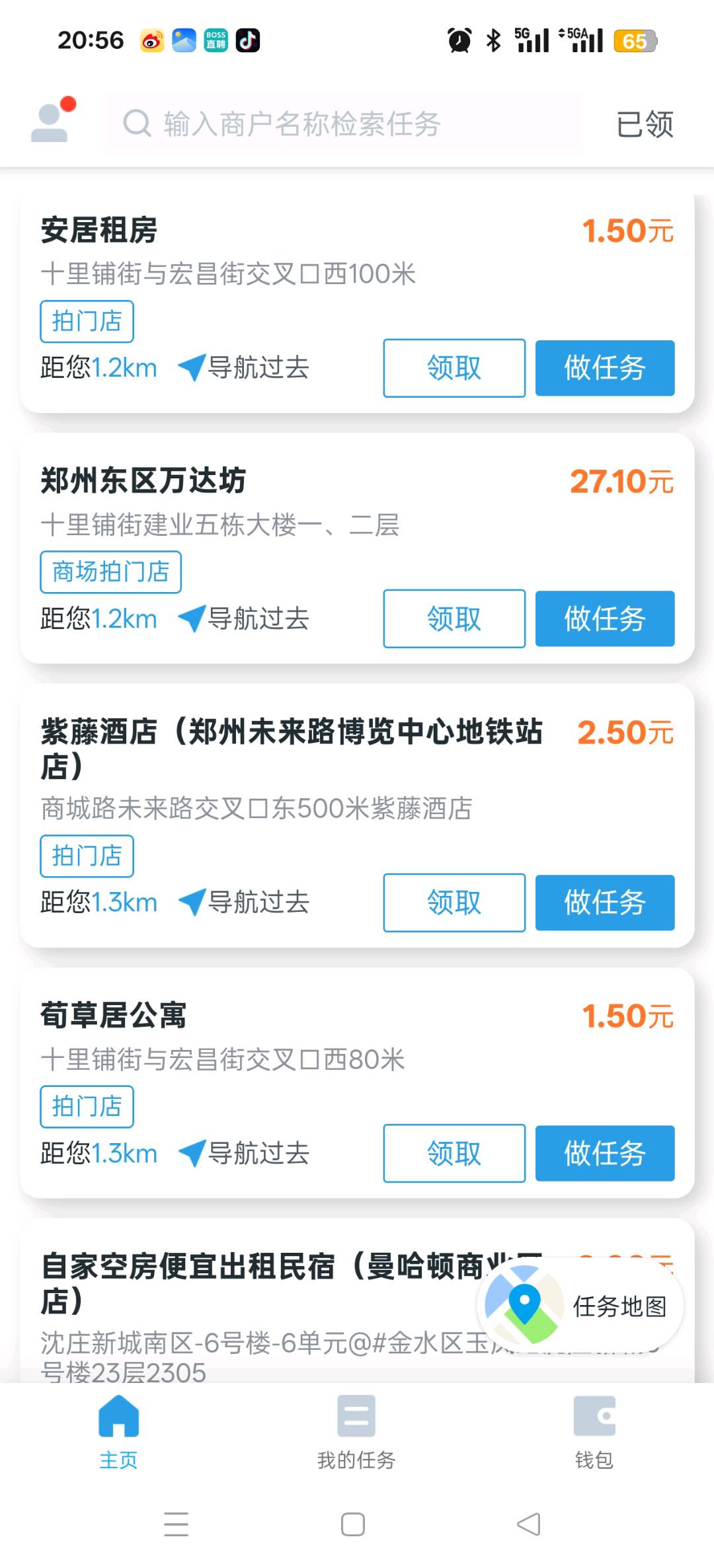The width and height of the screenshot is (714, 1568).
Task: Click 做任务 on 郑州东区万达坊
Action: [605, 619]
